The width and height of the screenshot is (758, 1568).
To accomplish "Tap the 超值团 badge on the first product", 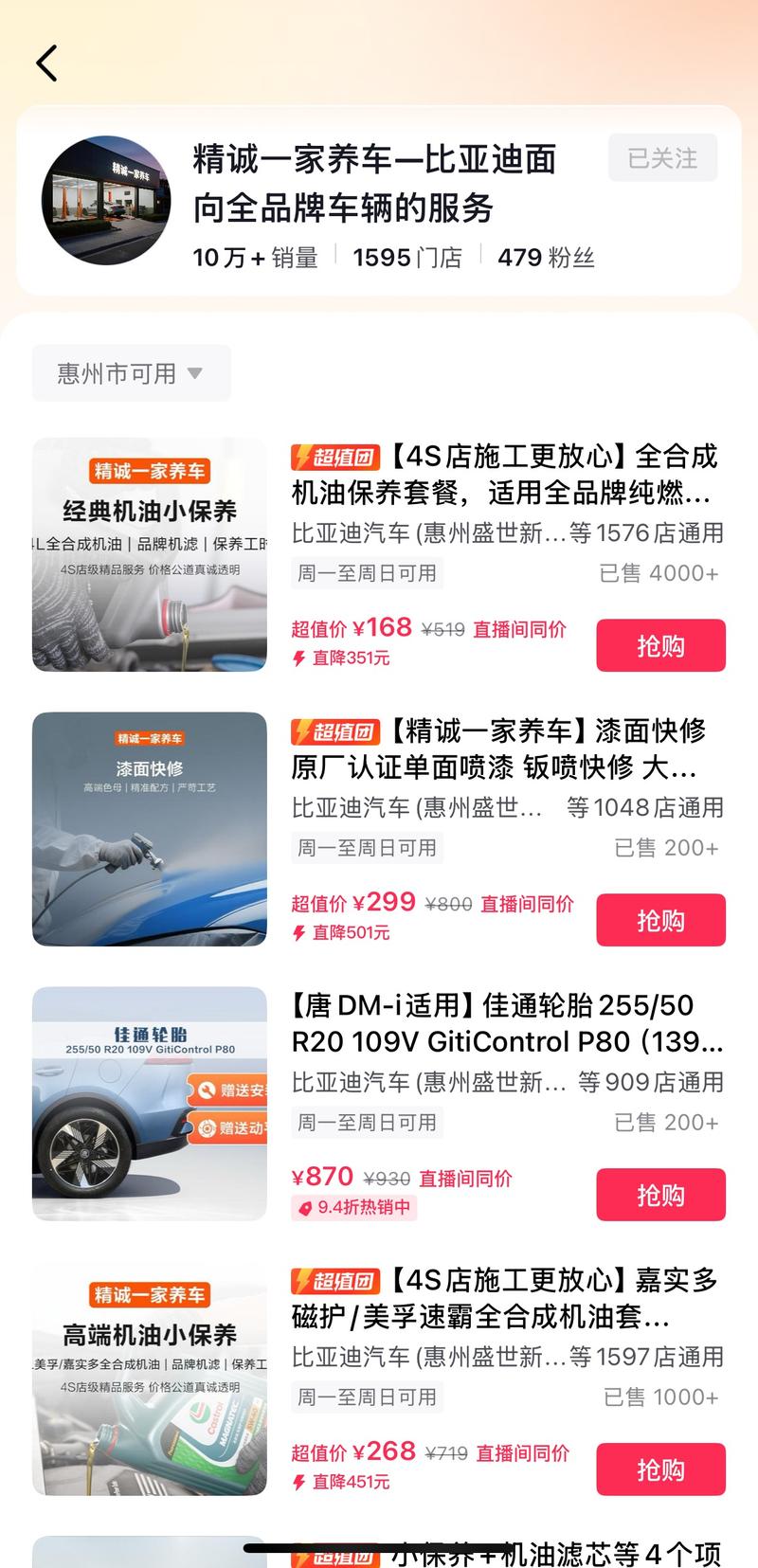I will coord(334,457).
